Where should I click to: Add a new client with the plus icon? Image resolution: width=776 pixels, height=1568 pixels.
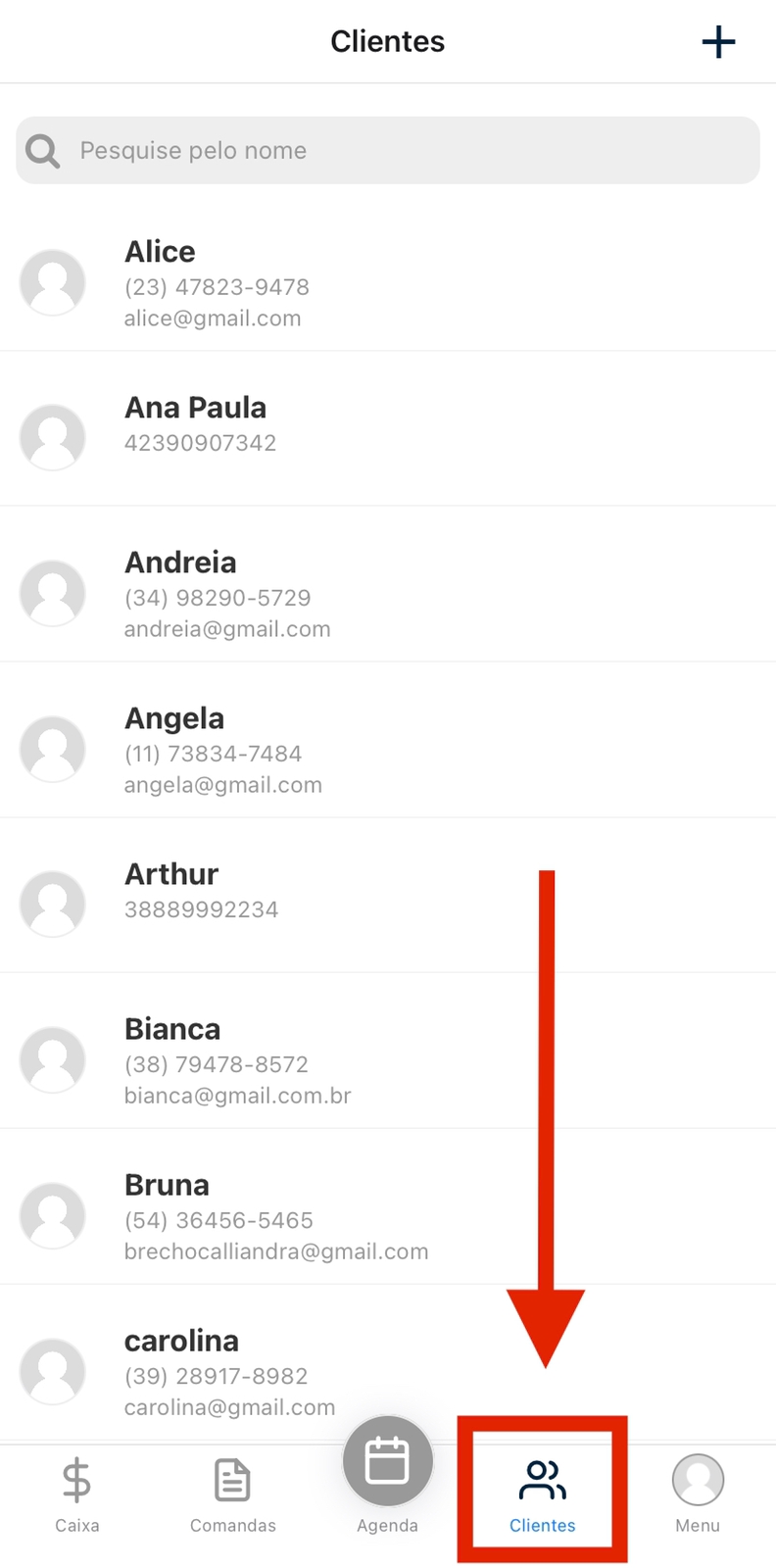tap(718, 42)
